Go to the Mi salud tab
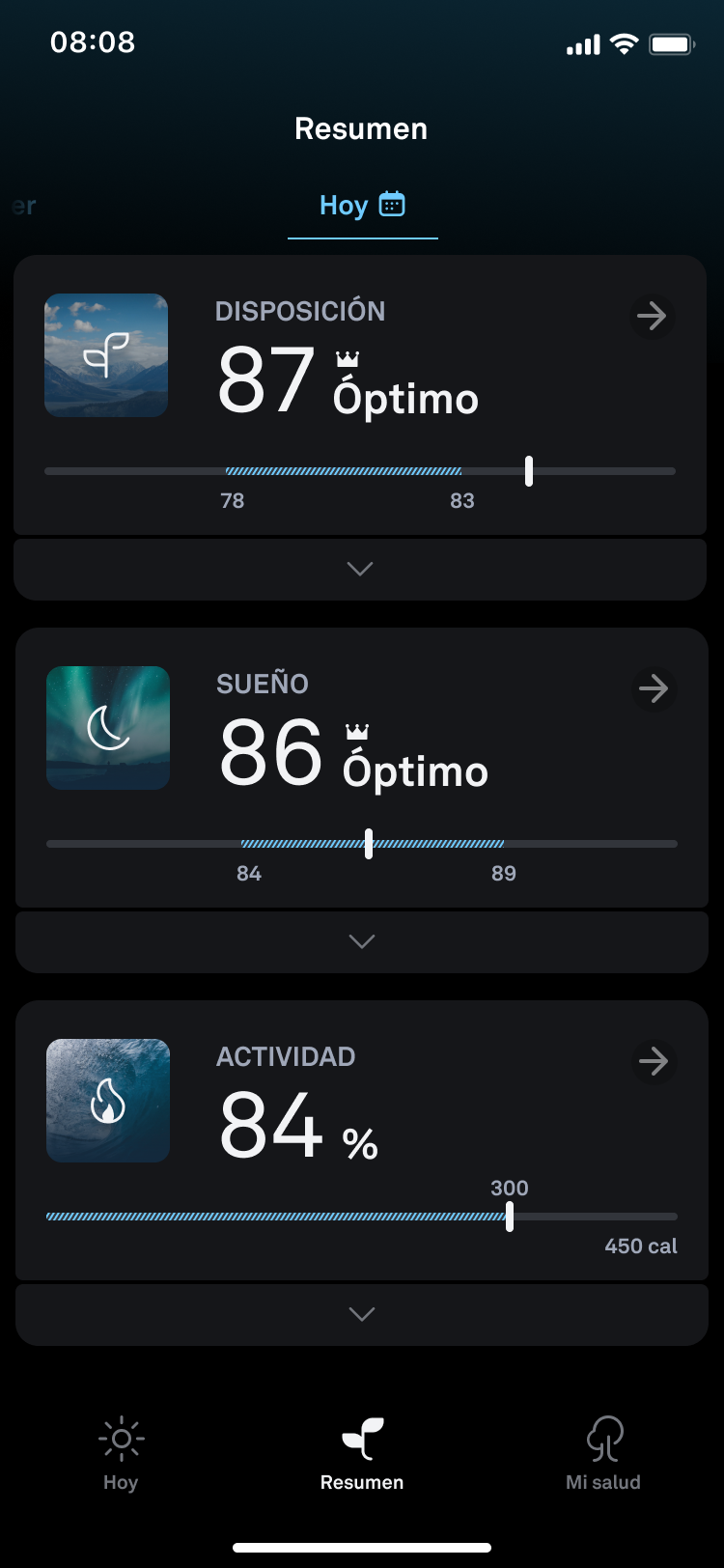 coord(603,1453)
